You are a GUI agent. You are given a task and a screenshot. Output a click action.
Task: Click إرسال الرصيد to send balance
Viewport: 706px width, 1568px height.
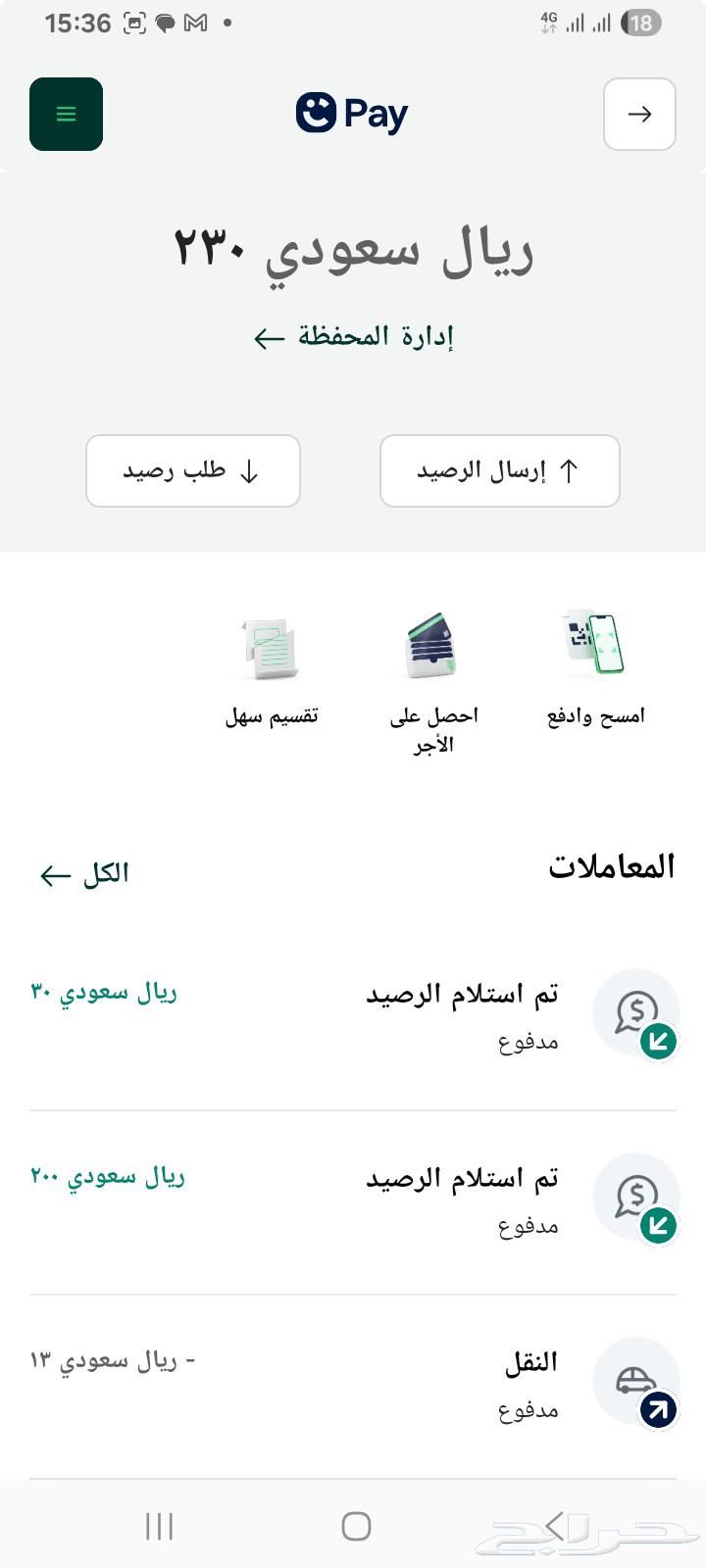click(500, 470)
